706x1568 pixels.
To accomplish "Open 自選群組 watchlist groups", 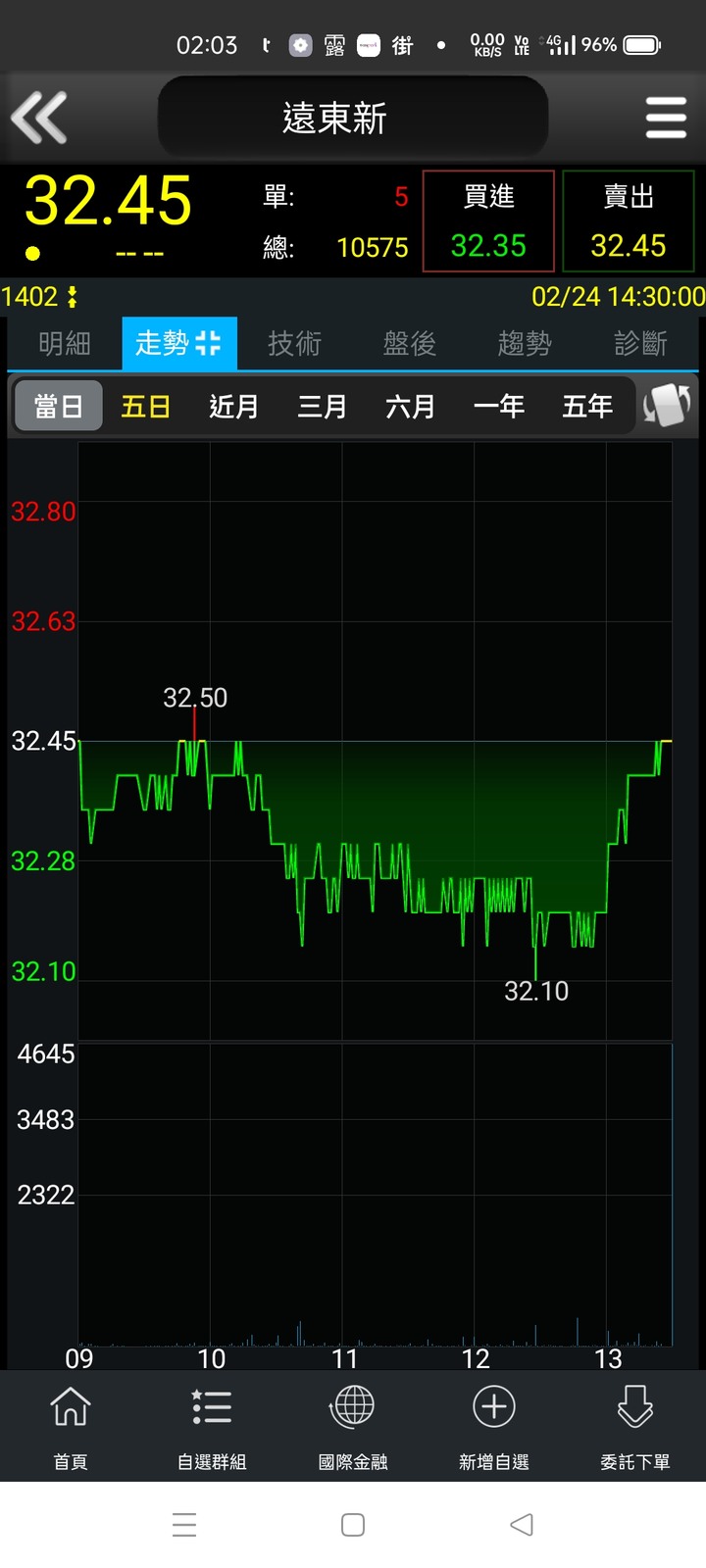I will (212, 1426).
